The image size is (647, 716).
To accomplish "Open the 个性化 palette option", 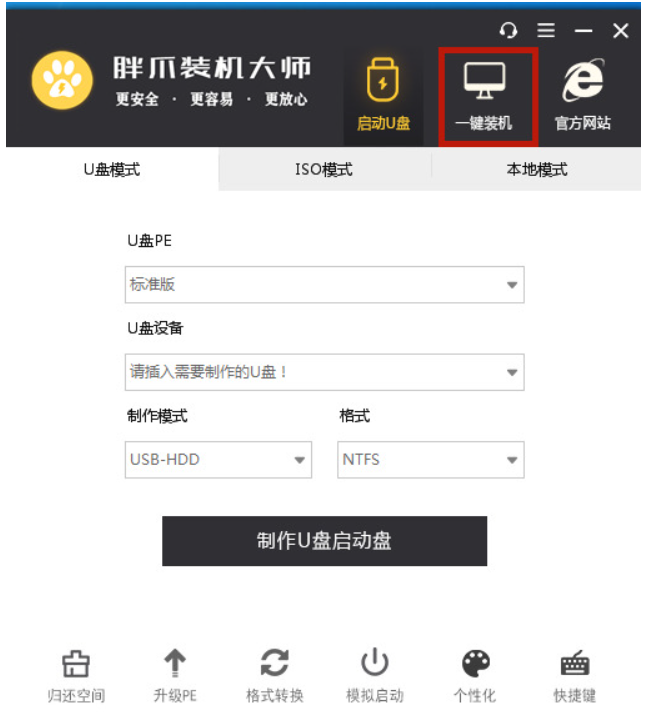I will (x=475, y=675).
